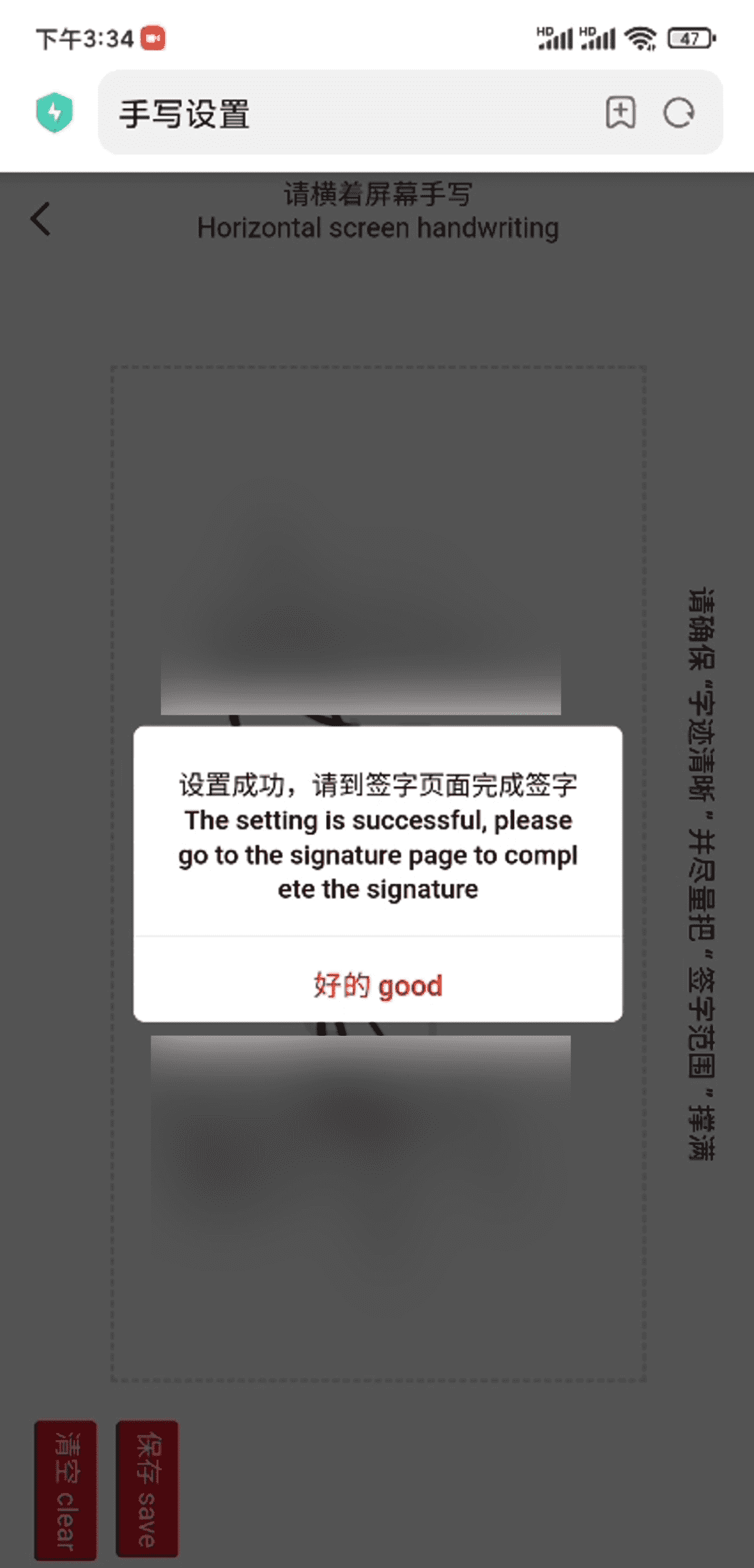Tap the green security shield icon
This screenshot has height=1568, width=754.
click(x=55, y=112)
